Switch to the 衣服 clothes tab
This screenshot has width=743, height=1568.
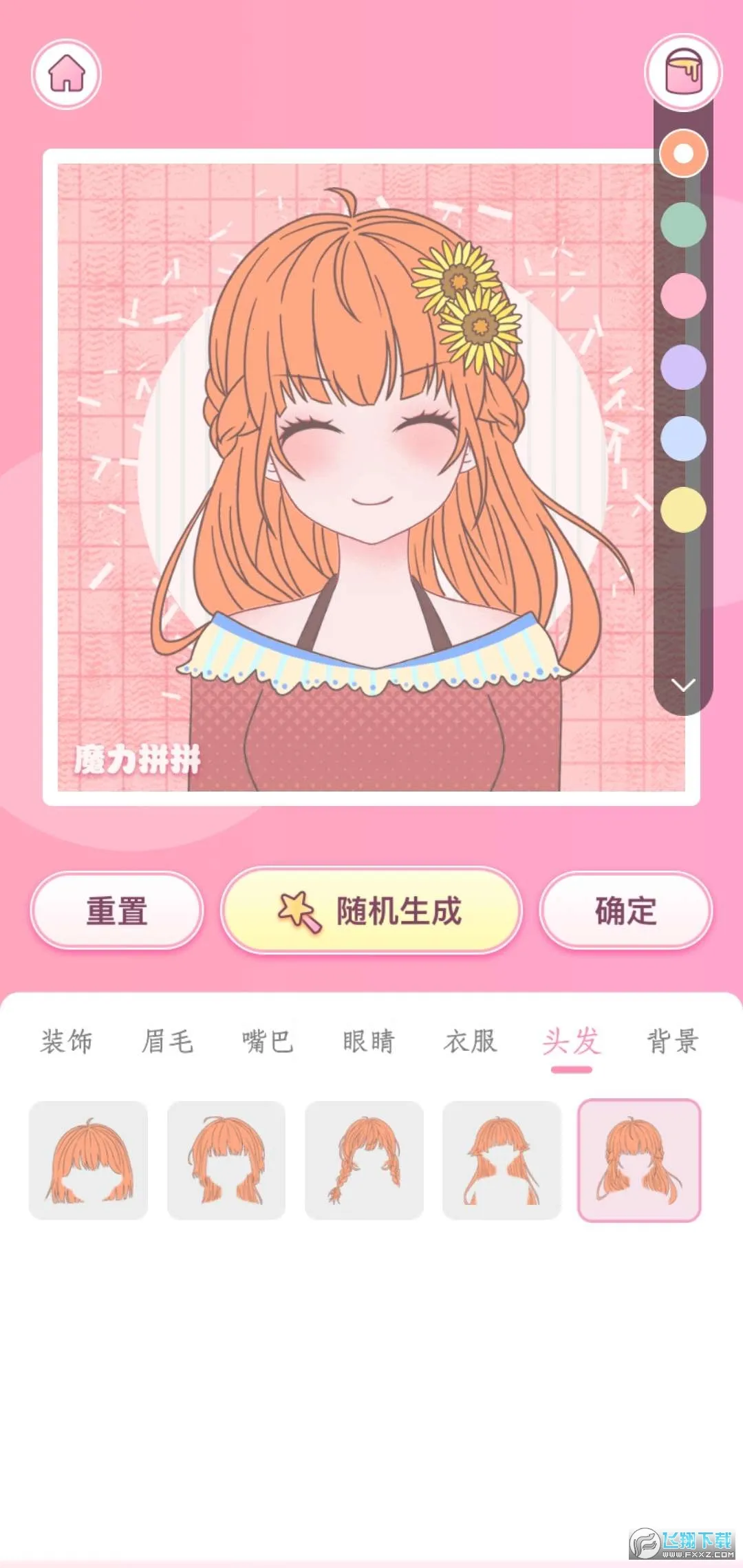click(x=470, y=1041)
